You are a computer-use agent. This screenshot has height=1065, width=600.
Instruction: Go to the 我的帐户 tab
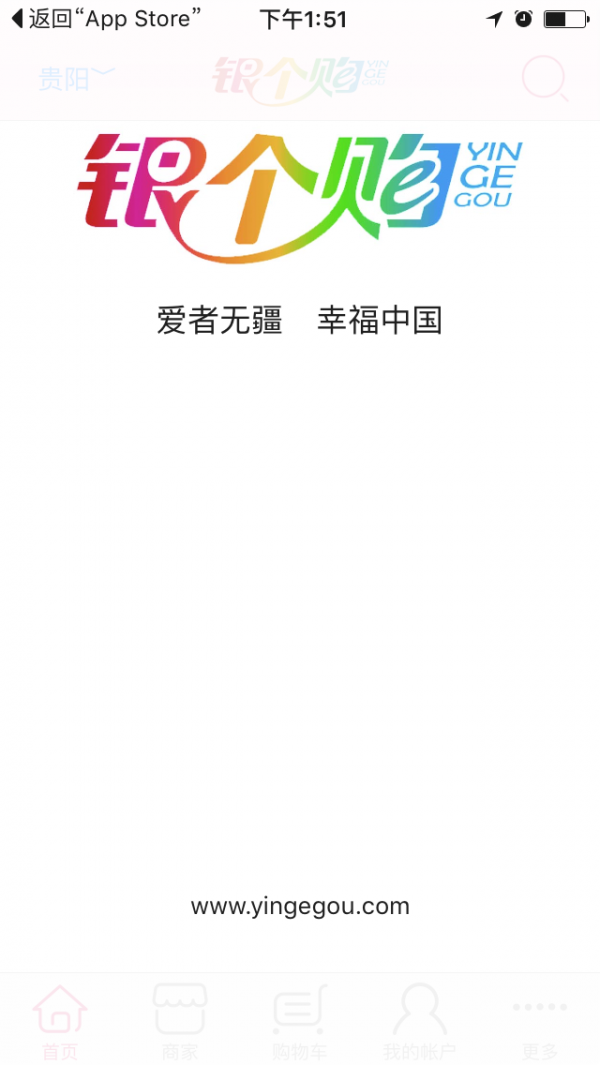(x=419, y=1020)
